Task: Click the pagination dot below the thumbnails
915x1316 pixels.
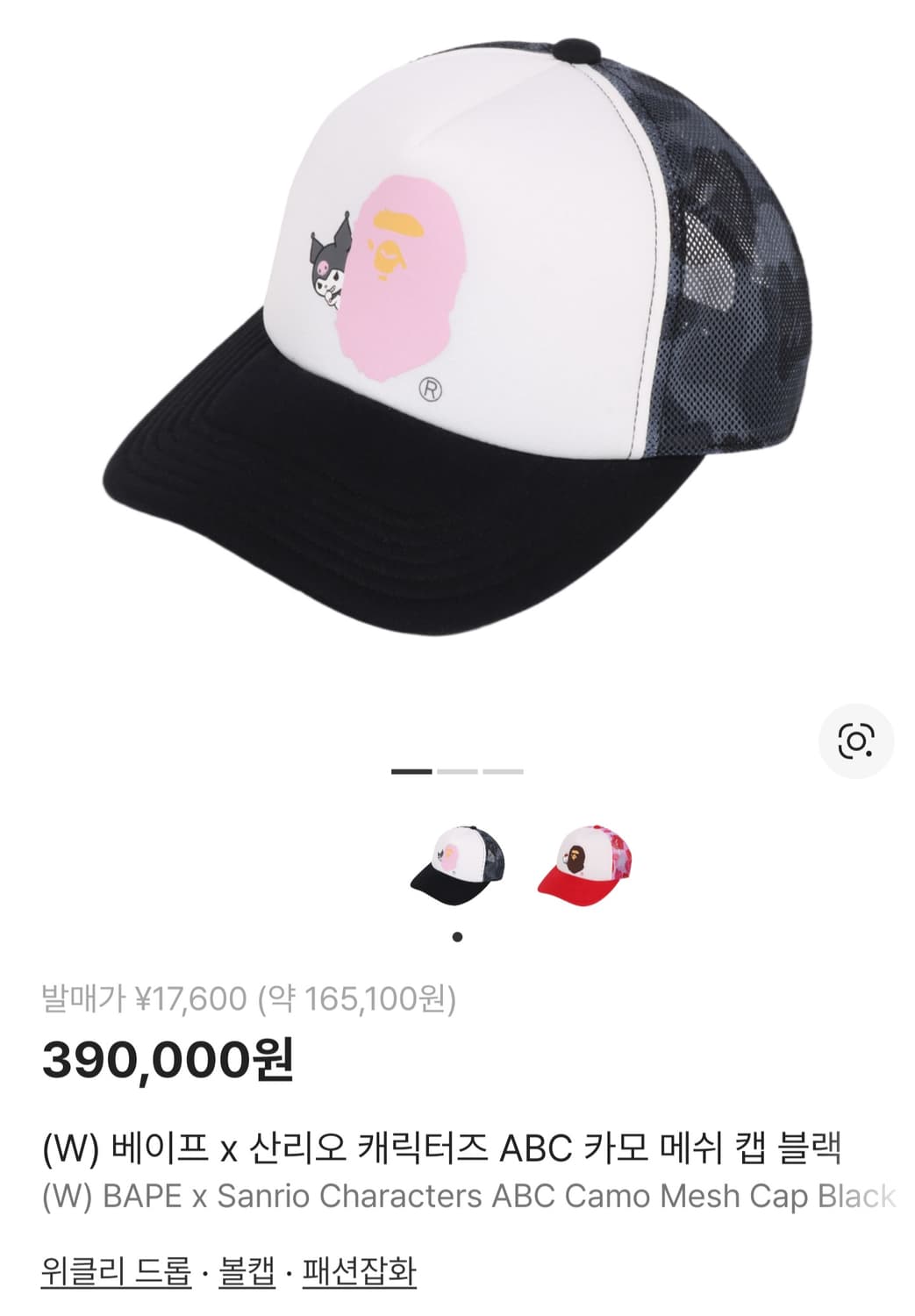Action: [456, 937]
